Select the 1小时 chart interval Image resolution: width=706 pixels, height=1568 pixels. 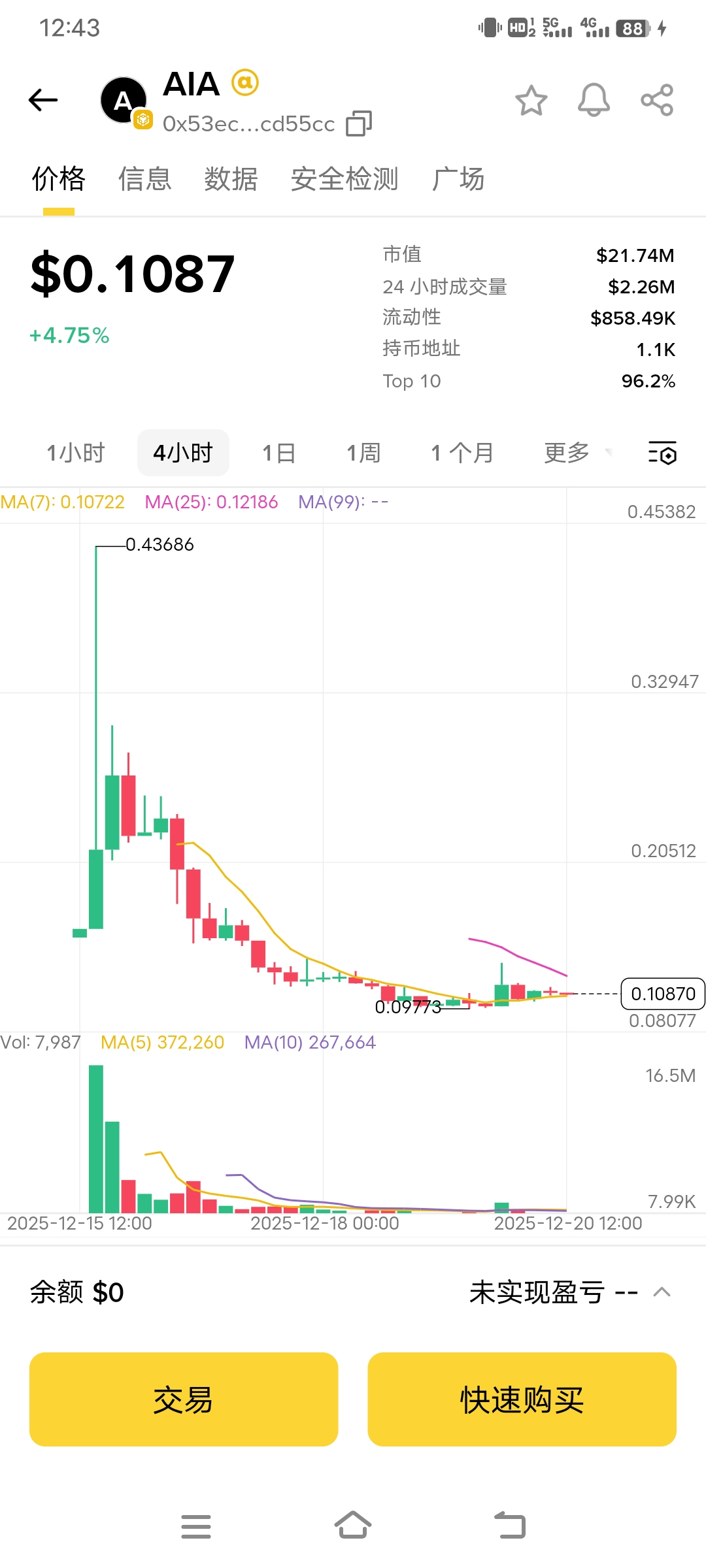(x=76, y=453)
